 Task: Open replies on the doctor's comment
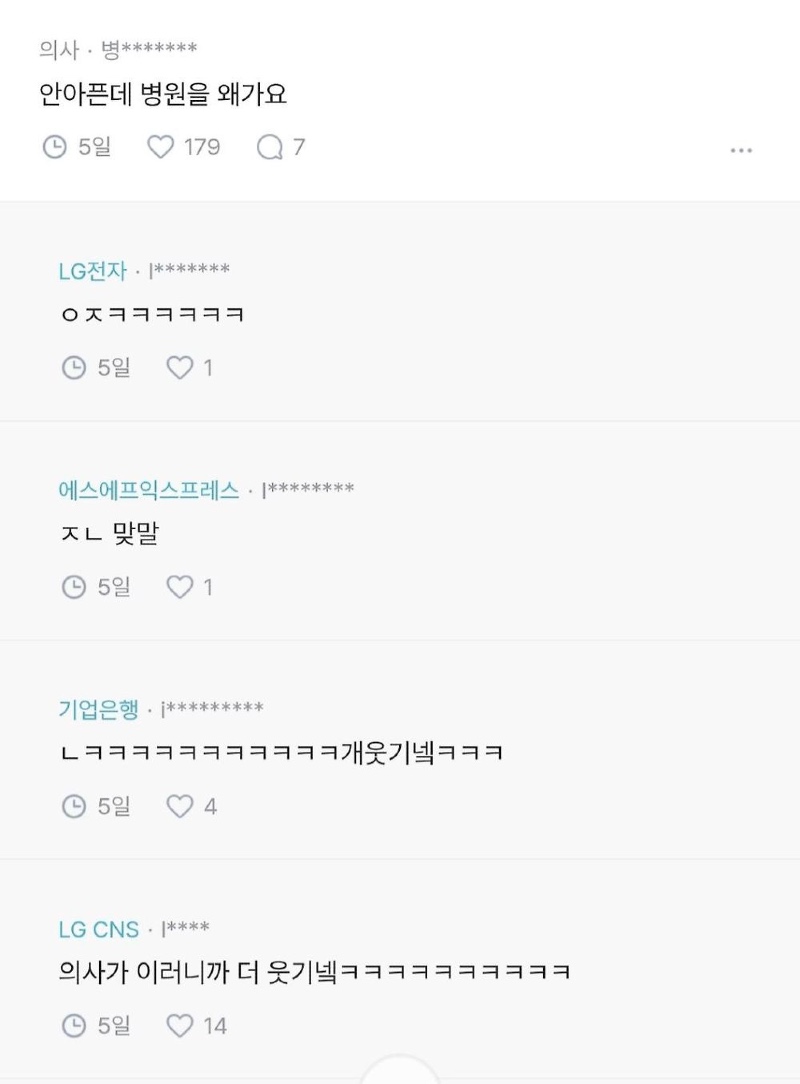[x=270, y=147]
